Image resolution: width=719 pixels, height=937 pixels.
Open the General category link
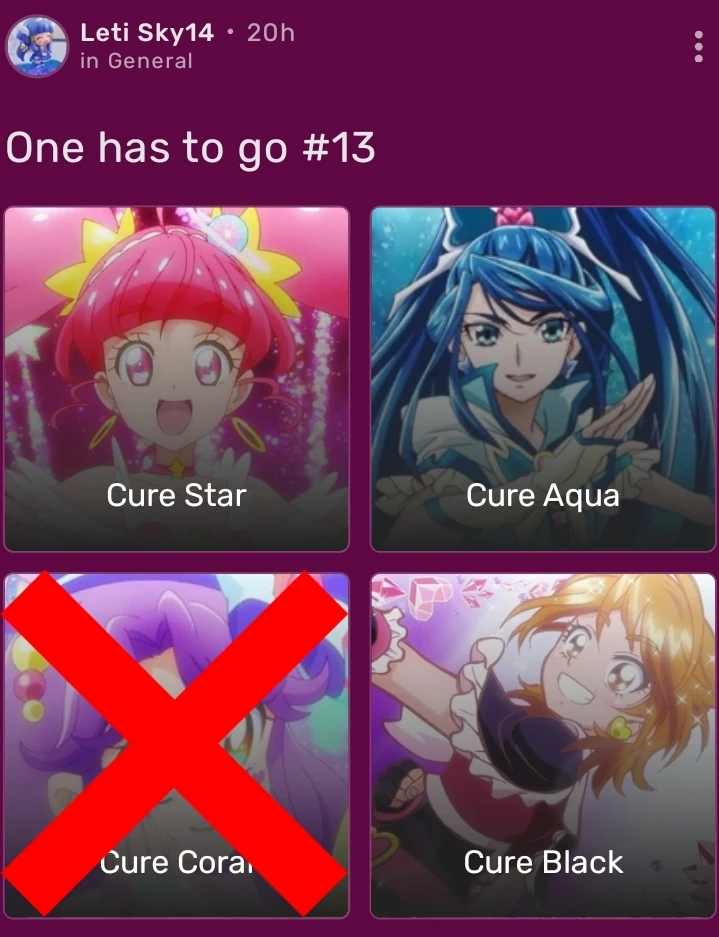(x=150, y=61)
